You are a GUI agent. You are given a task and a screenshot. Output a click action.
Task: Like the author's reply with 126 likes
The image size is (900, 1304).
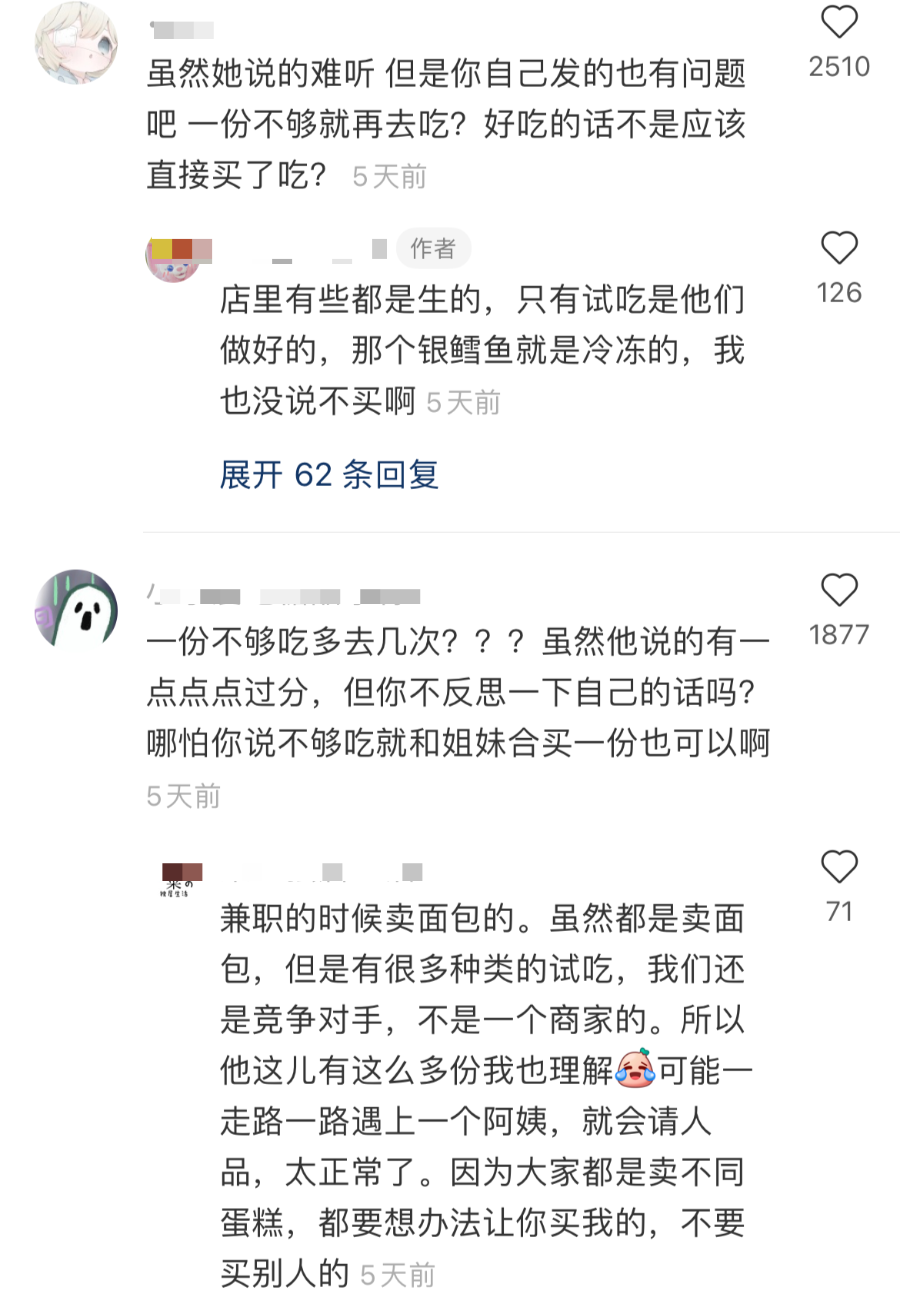point(839,248)
